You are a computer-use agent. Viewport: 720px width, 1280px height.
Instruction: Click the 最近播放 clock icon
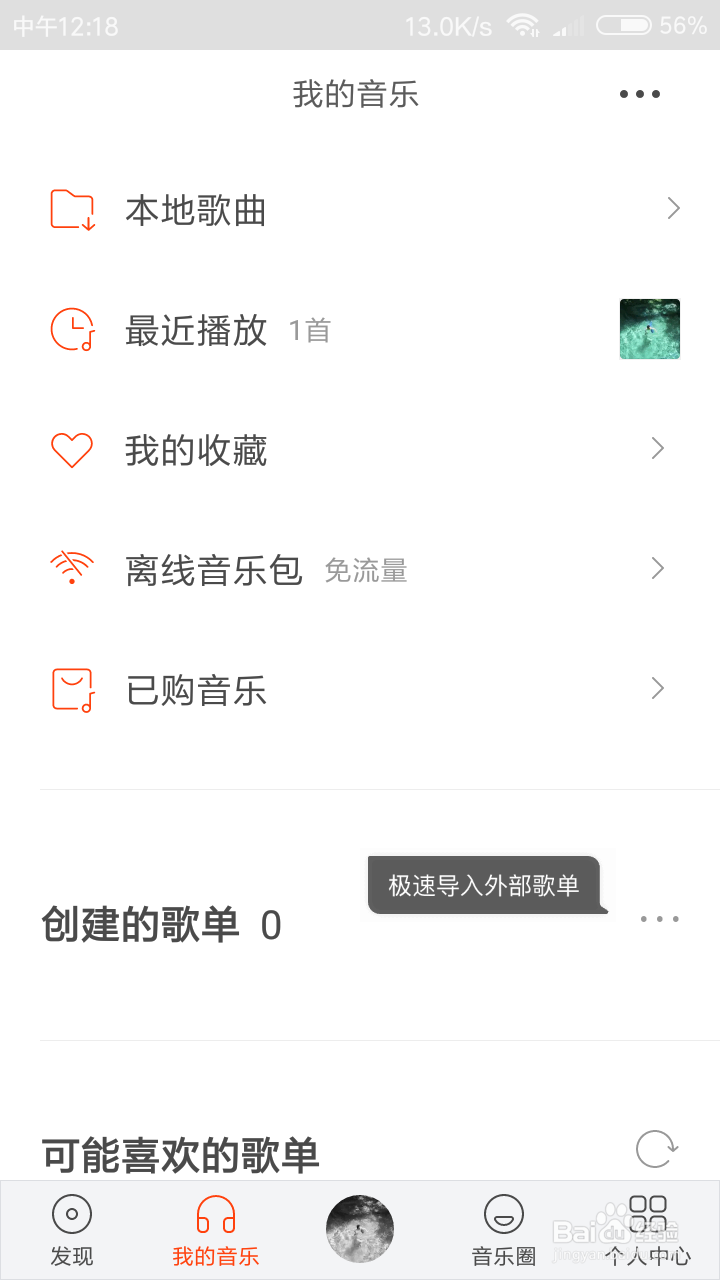[x=70, y=328]
